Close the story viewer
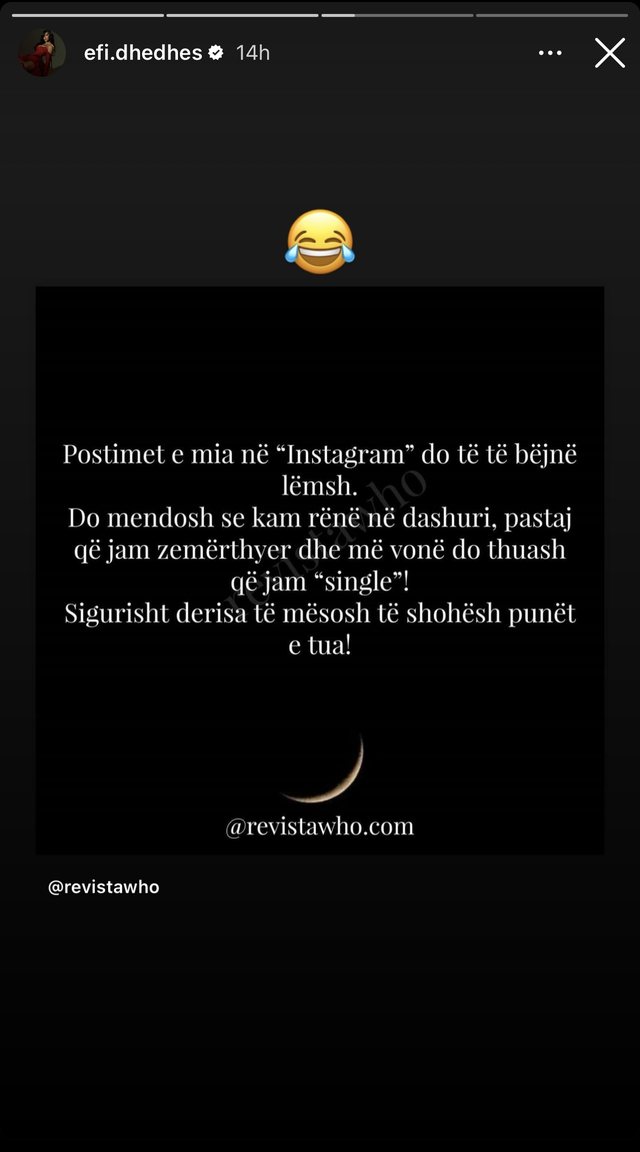Screen dimensions: 640x1152 click(x=610, y=53)
